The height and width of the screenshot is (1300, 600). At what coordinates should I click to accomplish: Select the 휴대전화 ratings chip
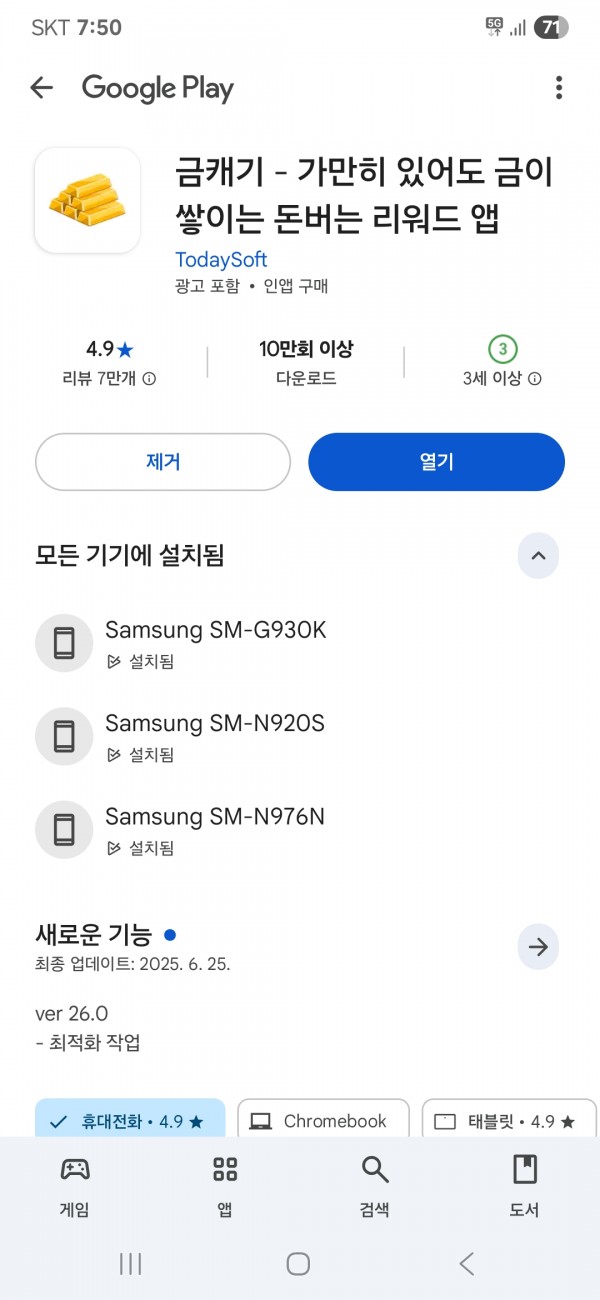point(130,1121)
